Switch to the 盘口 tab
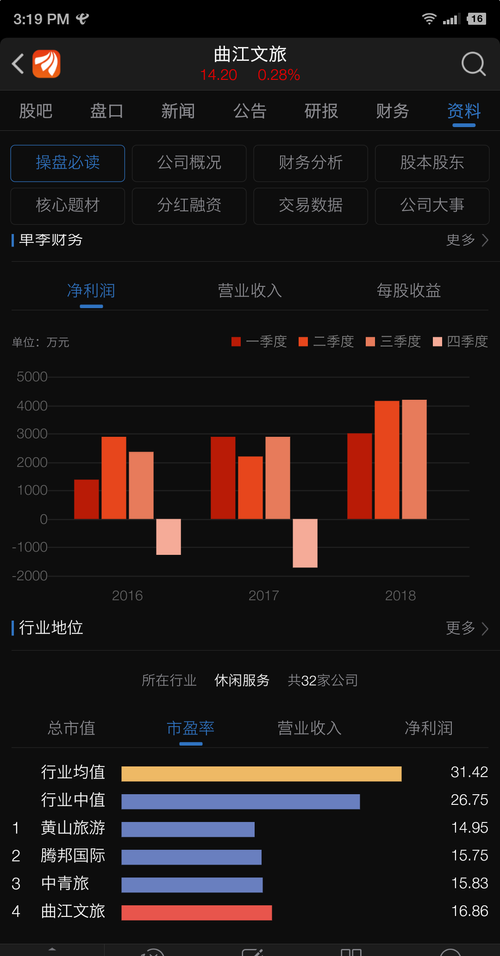Viewport: 500px width, 956px height. (x=107, y=111)
